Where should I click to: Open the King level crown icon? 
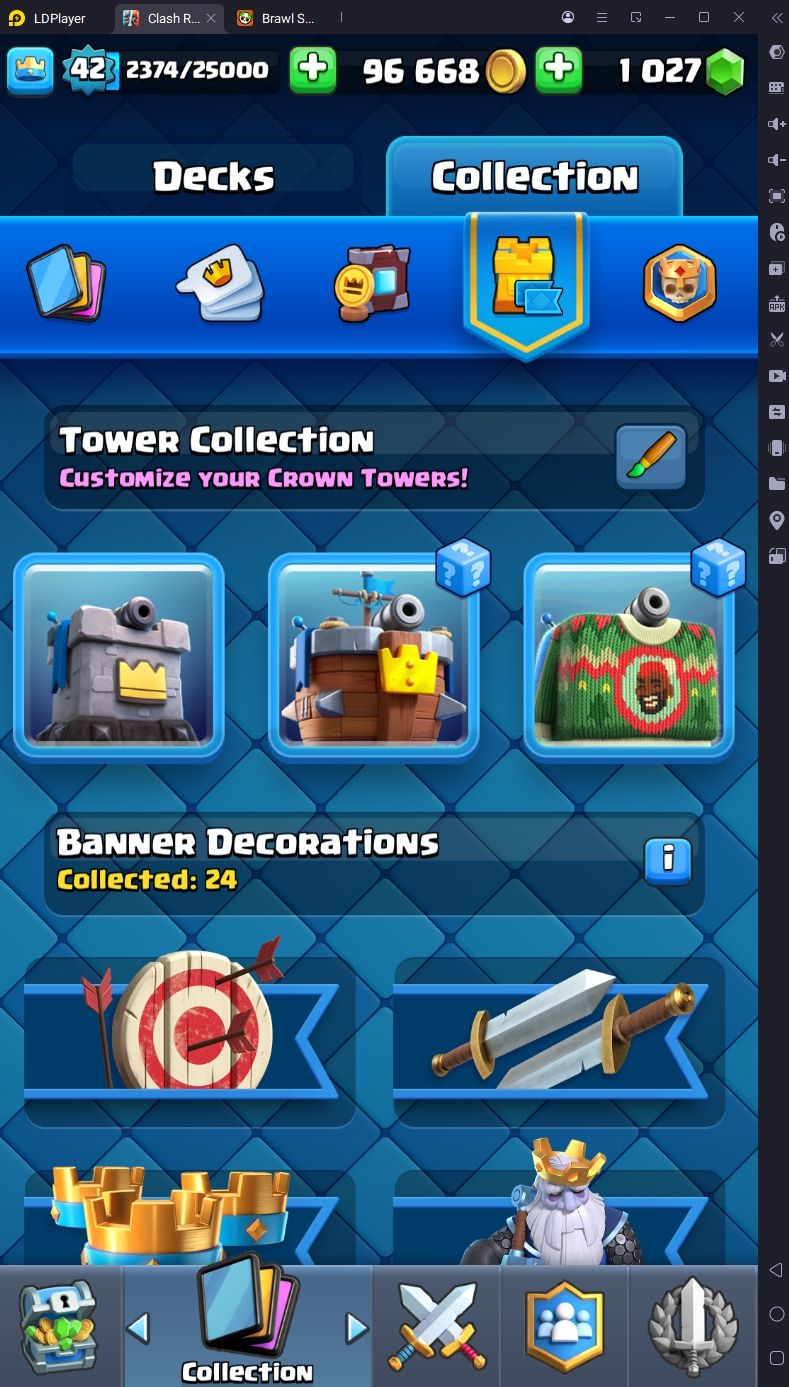(30, 69)
